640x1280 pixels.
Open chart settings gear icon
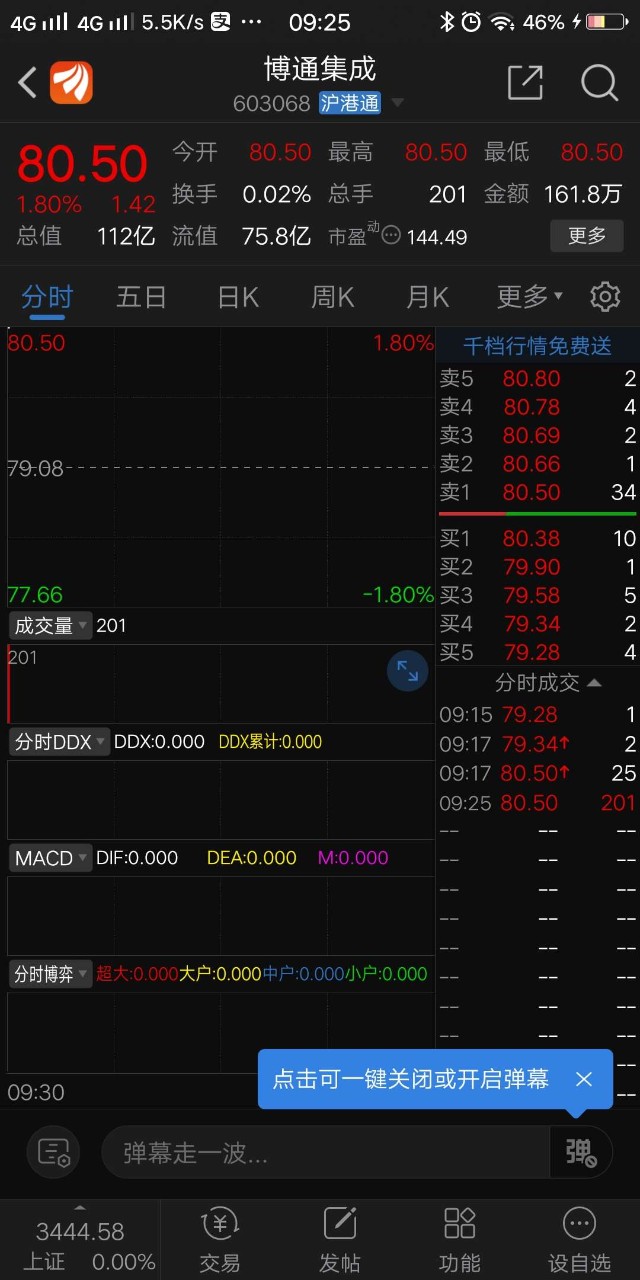coord(605,297)
